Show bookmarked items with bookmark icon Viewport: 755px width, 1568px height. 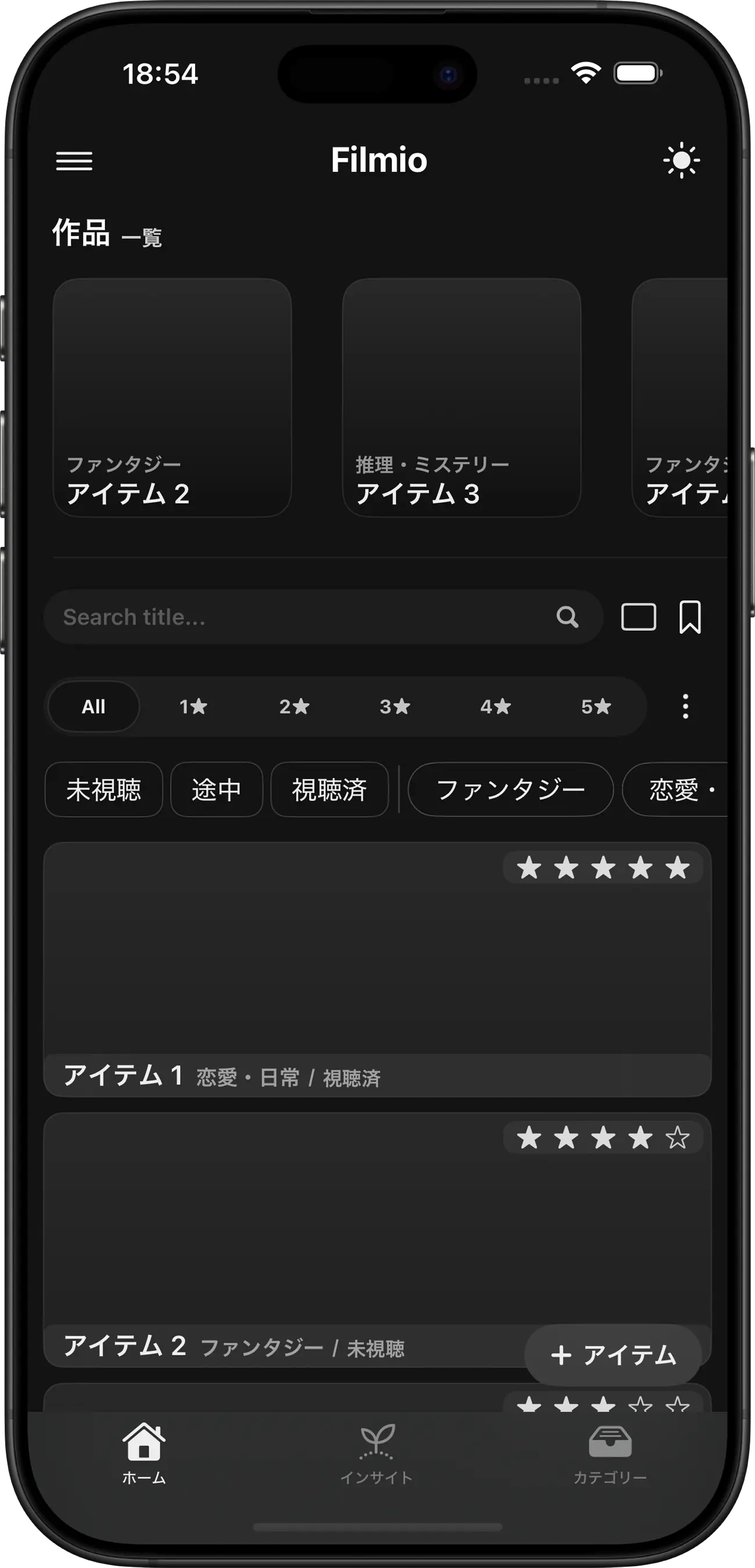click(x=690, y=617)
